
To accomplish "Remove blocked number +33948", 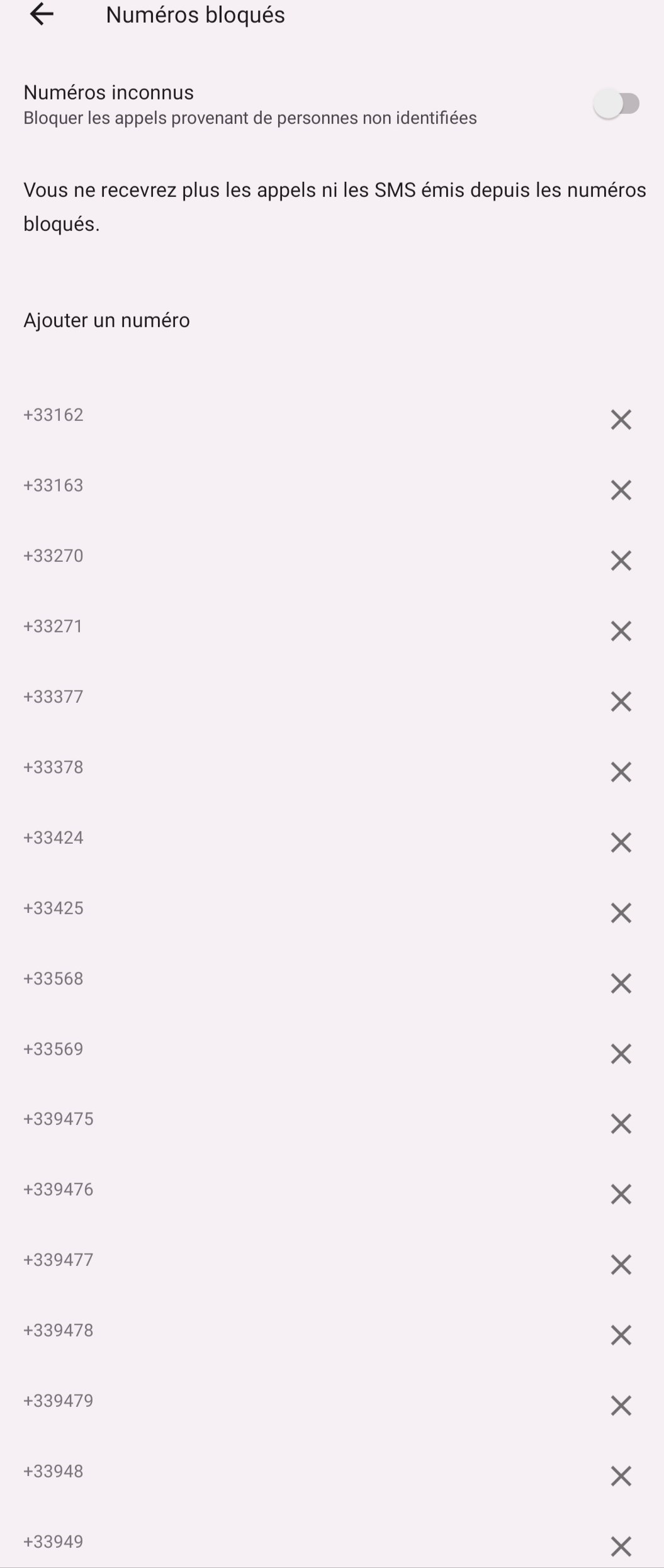I will tap(621, 1476).
